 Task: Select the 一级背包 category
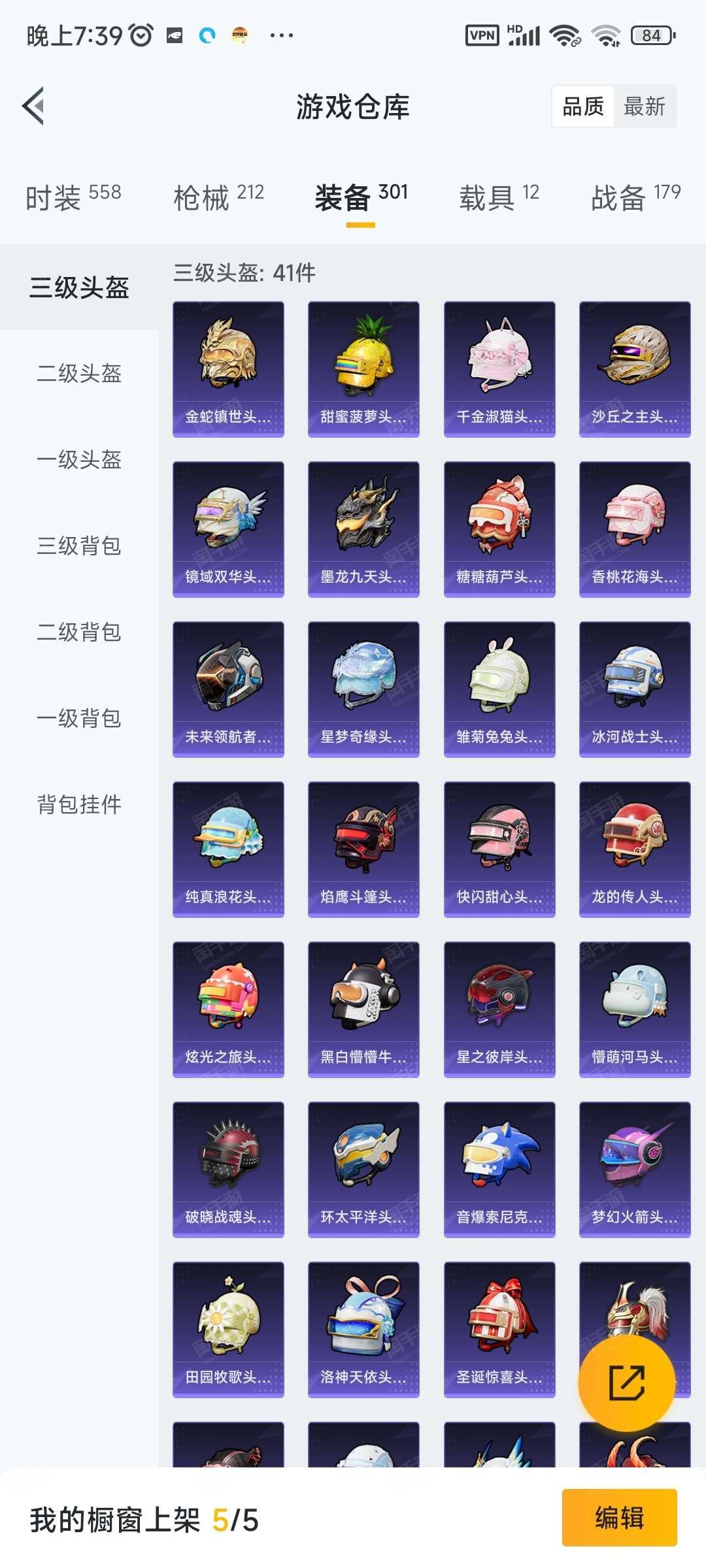(x=79, y=718)
